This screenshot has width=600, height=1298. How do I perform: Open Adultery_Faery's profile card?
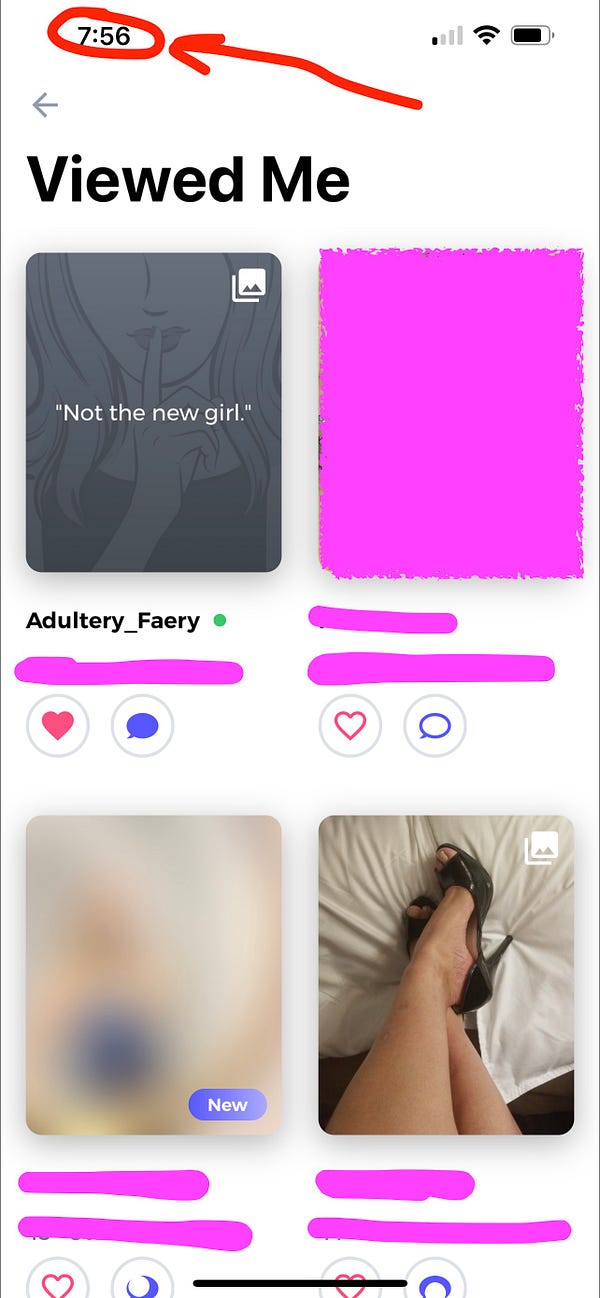coord(153,411)
